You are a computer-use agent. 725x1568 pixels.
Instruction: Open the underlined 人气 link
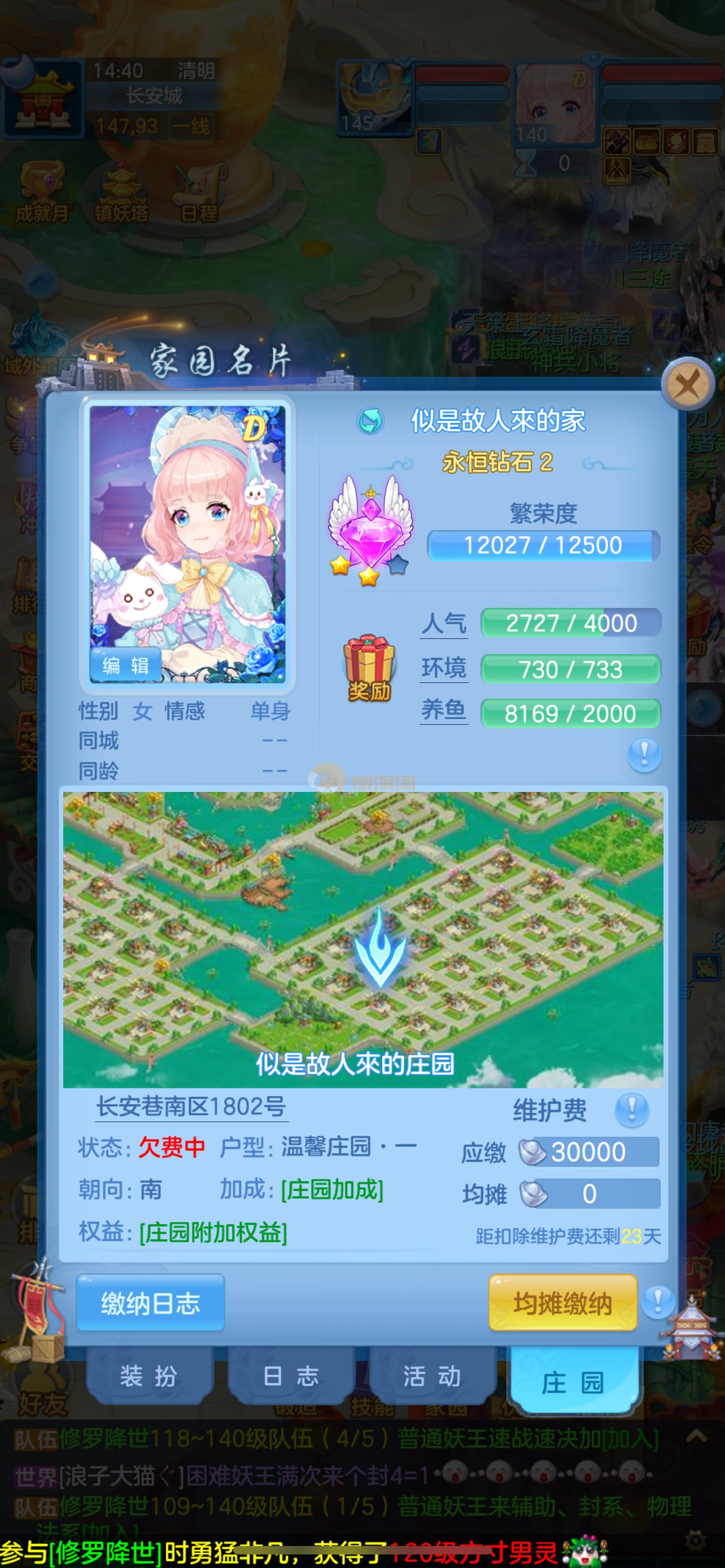pyautogui.click(x=444, y=624)
